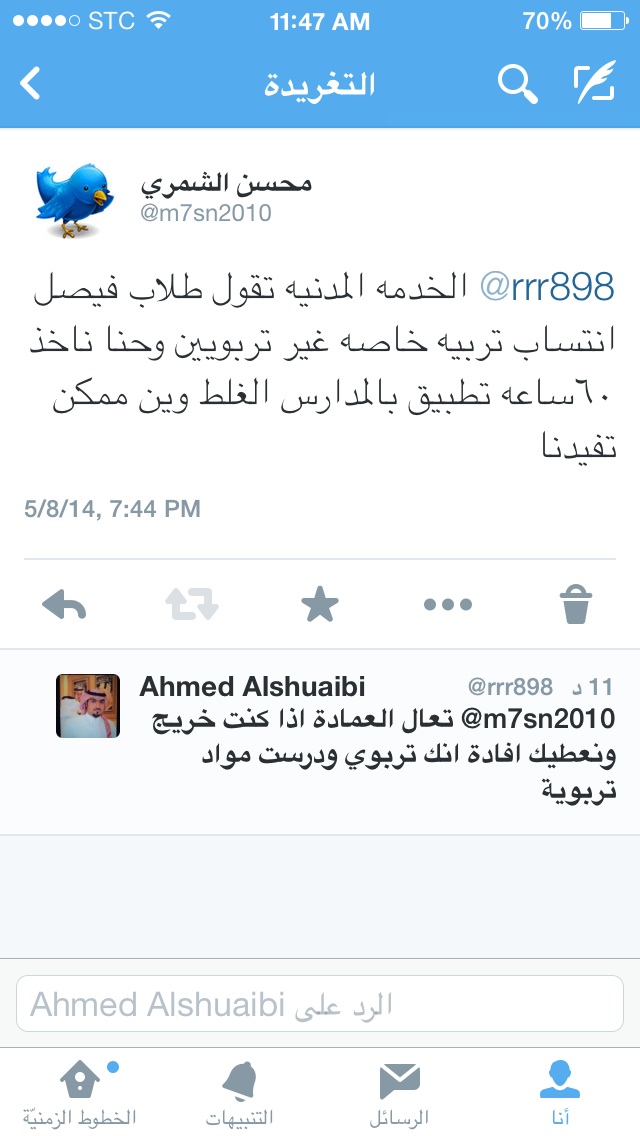Open the three-dot more options
The image size is (640, 1136).
point(448,604)
